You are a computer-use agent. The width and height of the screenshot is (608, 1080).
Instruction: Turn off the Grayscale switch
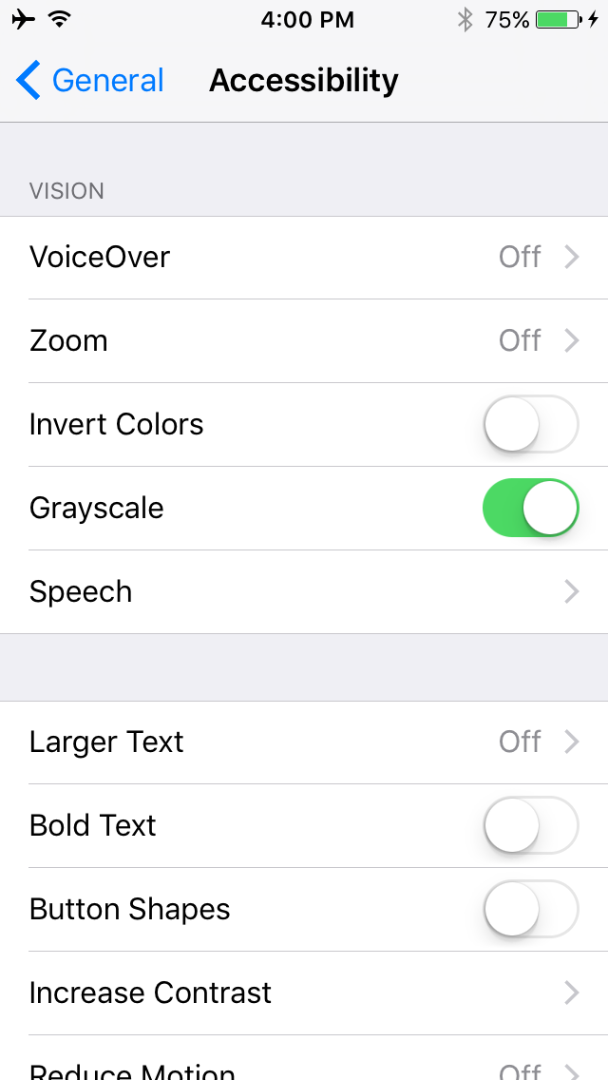click(x=530, y=508)
